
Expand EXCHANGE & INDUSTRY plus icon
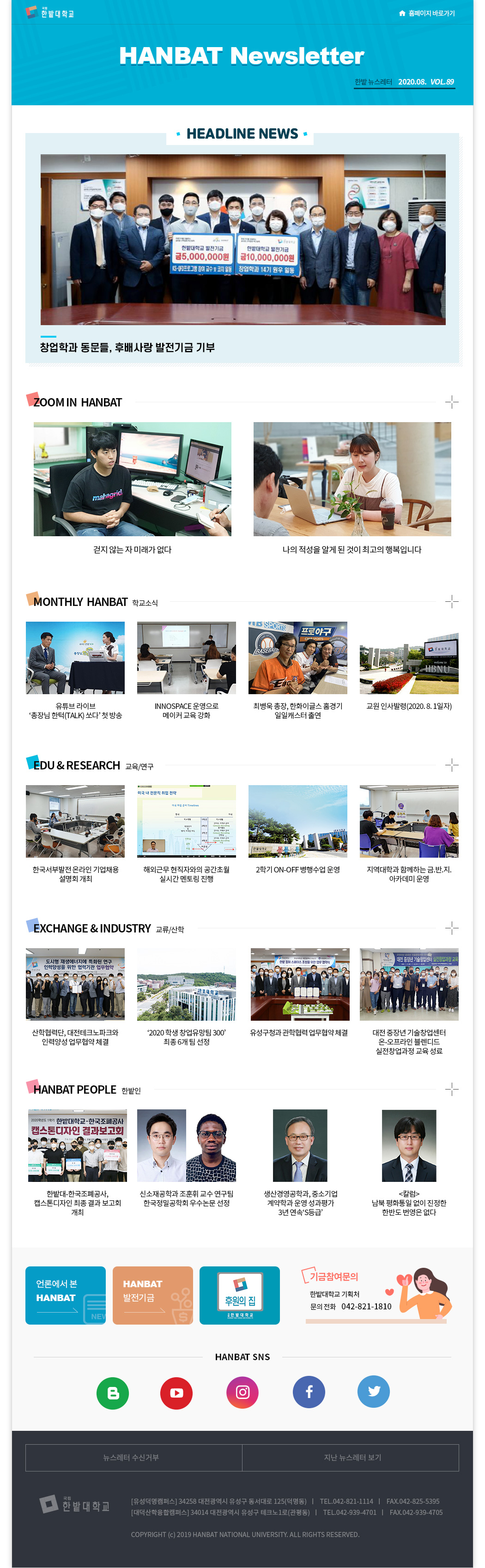[452, 928]
